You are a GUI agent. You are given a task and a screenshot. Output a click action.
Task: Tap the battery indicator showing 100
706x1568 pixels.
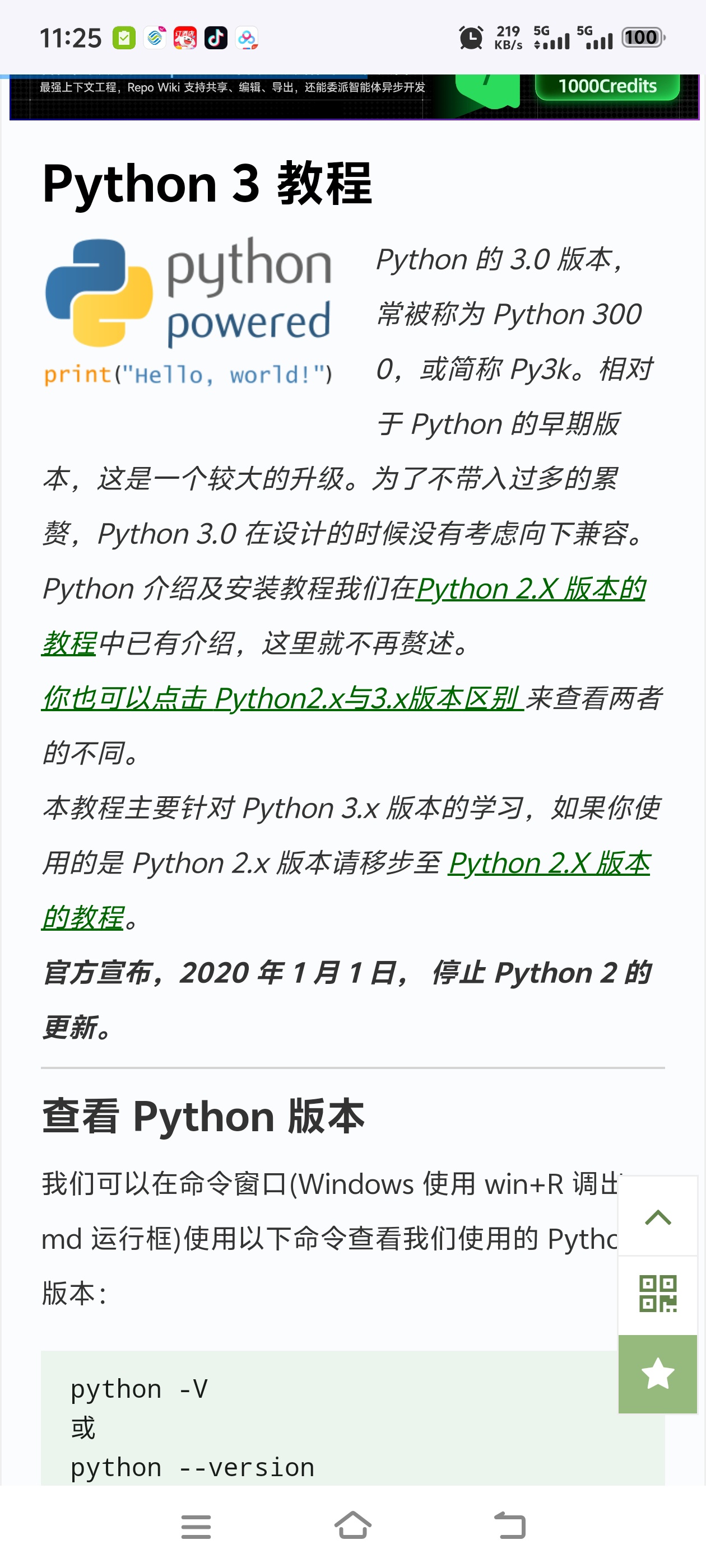642,38
